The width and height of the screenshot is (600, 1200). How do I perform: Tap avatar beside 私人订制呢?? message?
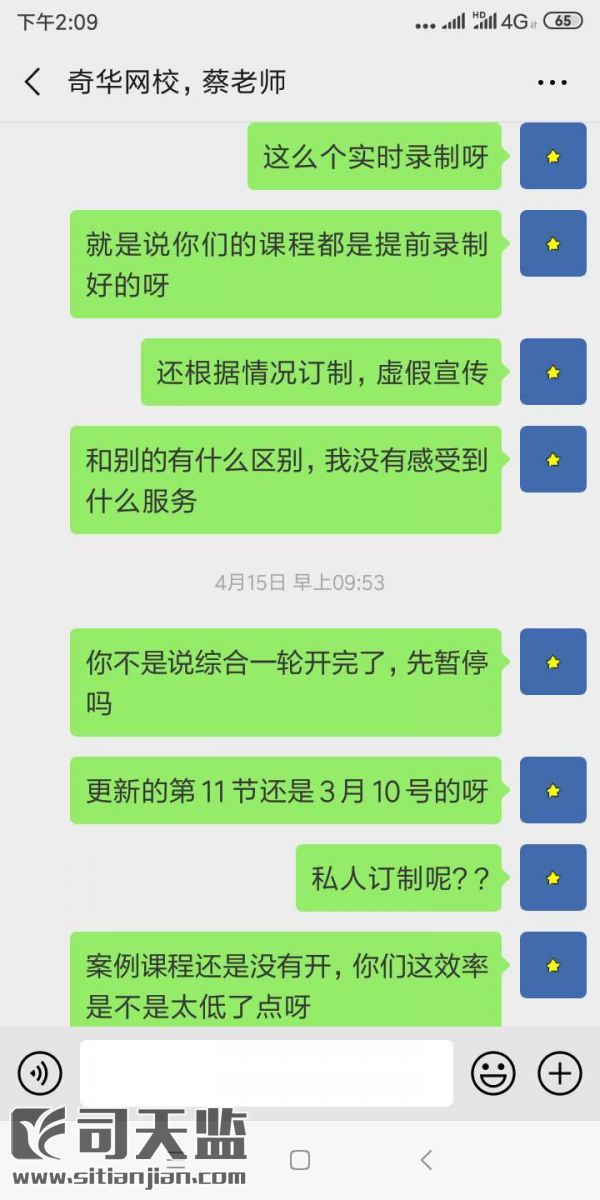(x=553, y=877)
